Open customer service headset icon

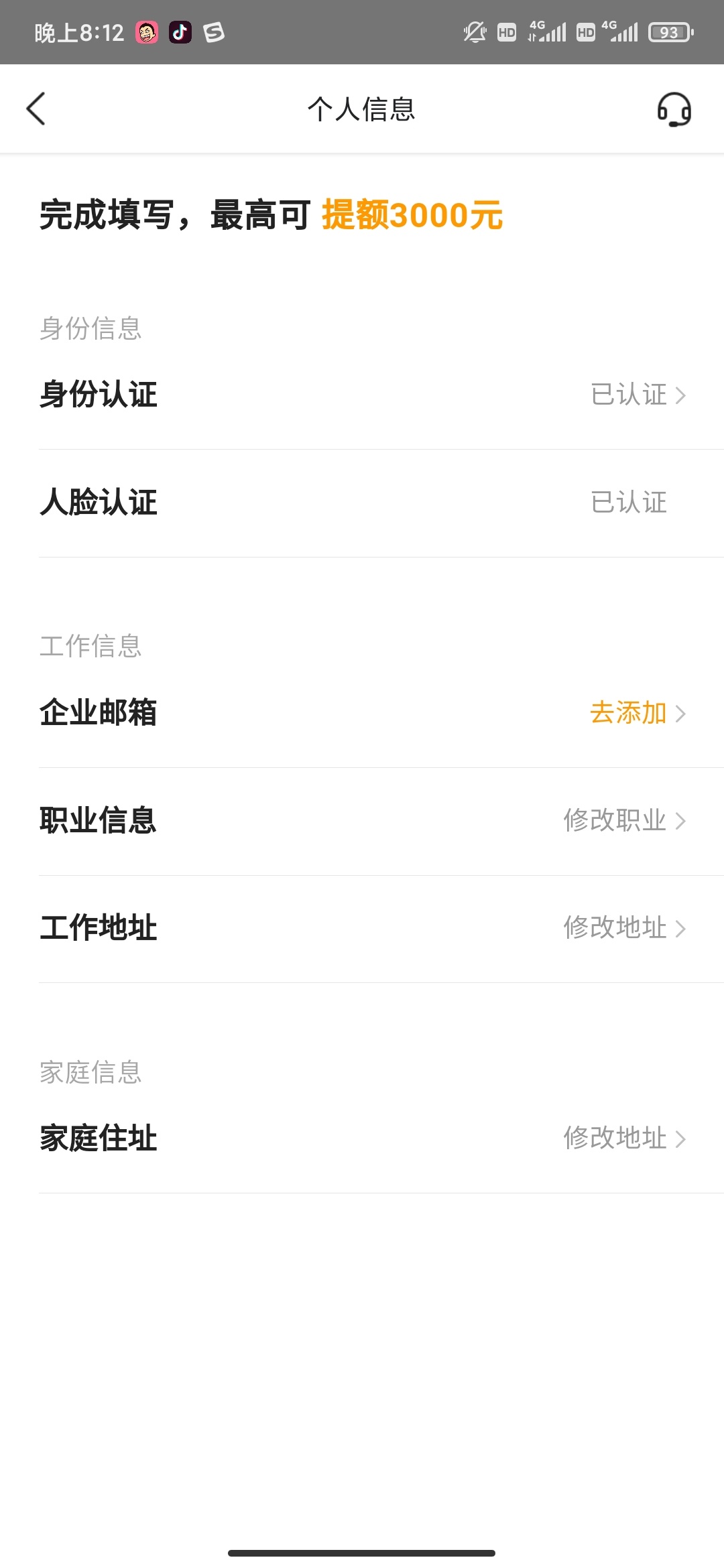tap(674, 109)
